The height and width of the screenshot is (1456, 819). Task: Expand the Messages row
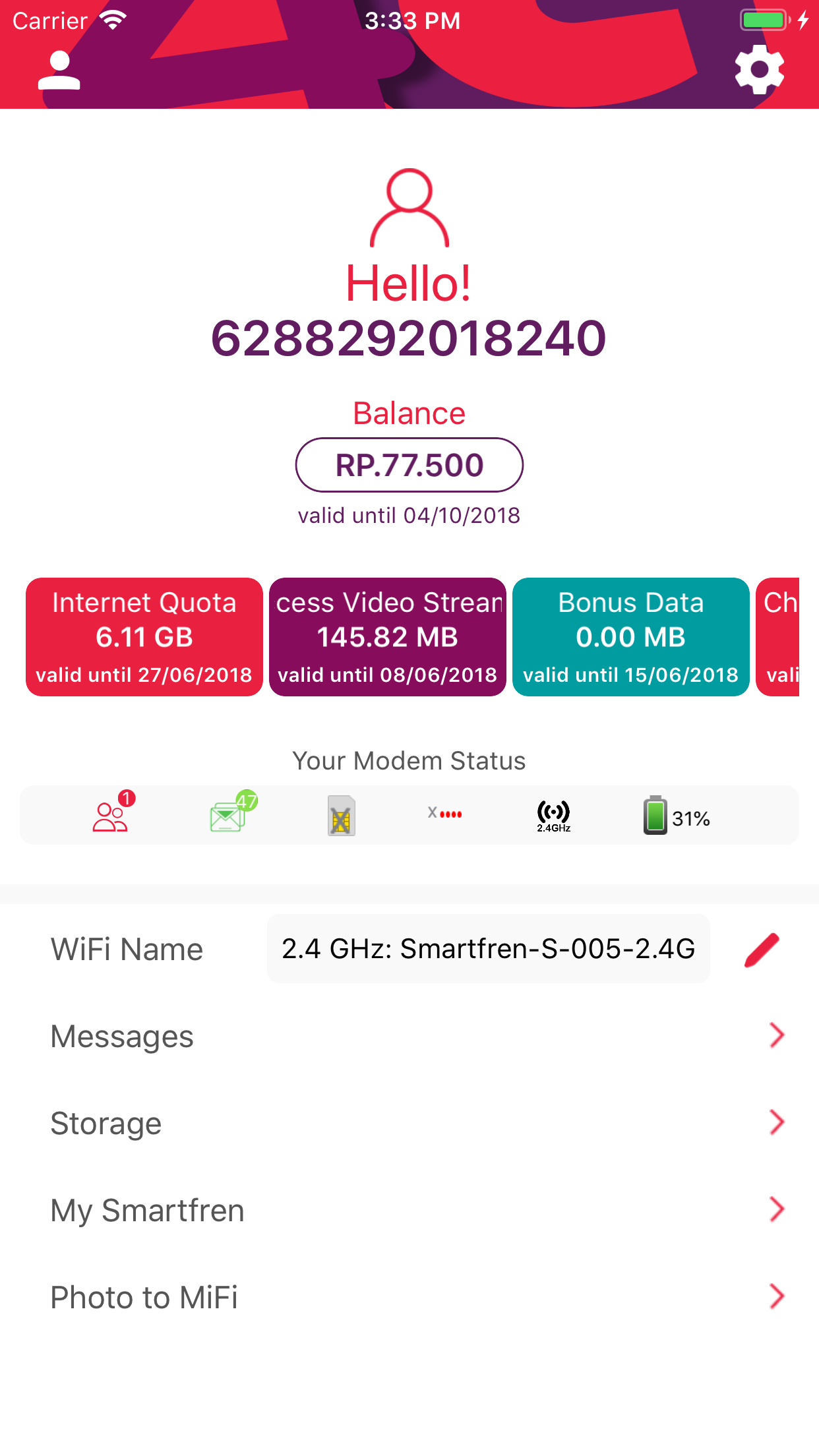[775, 1035]
